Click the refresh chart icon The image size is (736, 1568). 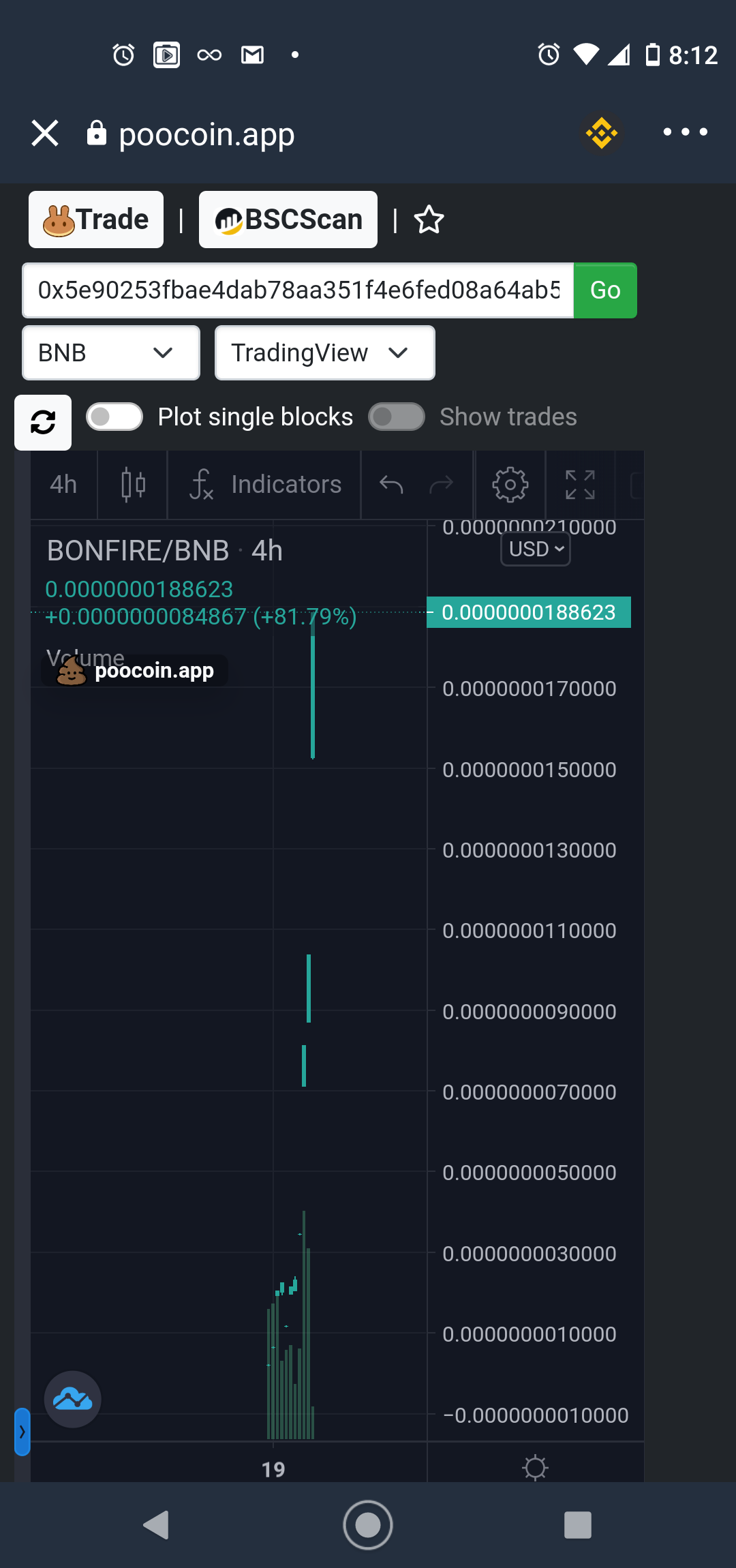click(43, 421)
